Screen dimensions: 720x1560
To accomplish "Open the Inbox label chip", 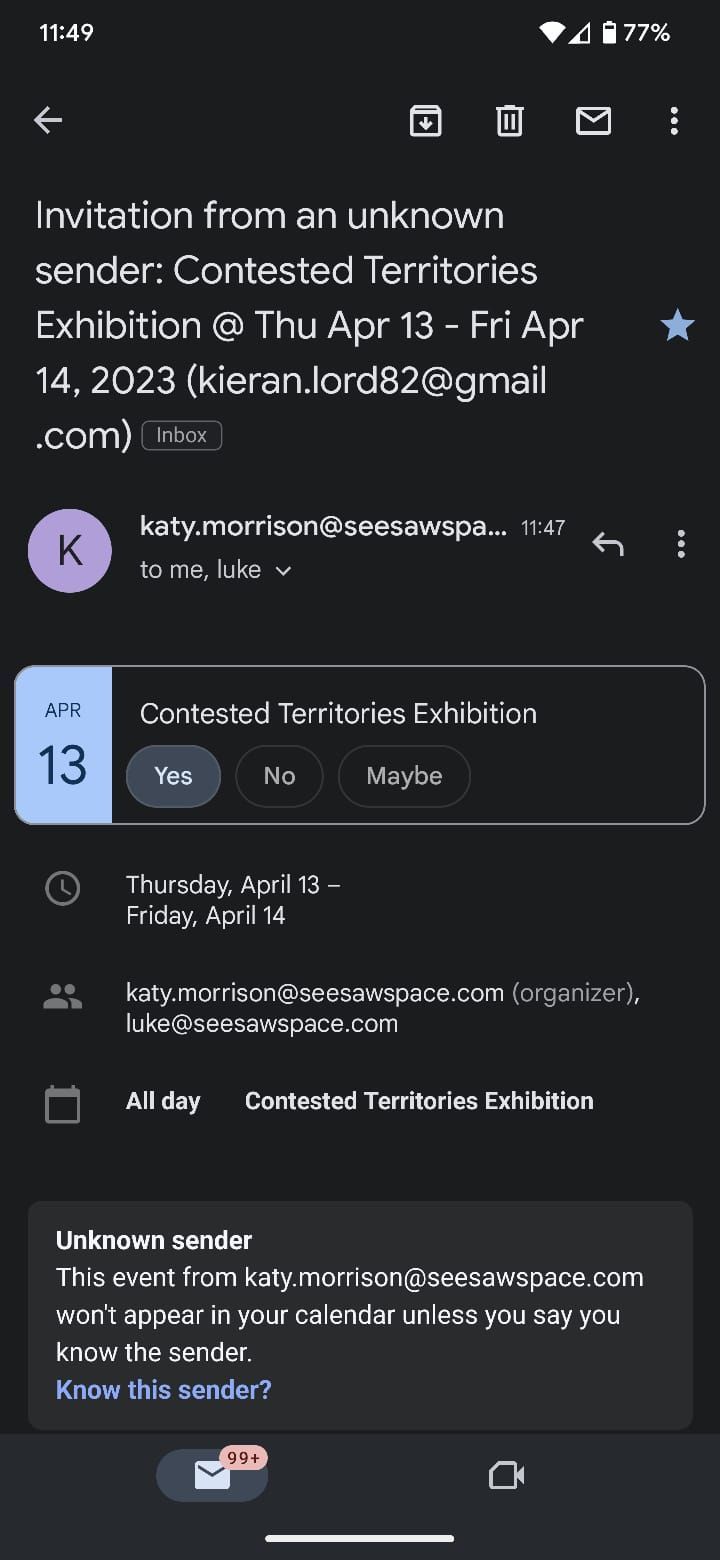I will coord(182,436).
